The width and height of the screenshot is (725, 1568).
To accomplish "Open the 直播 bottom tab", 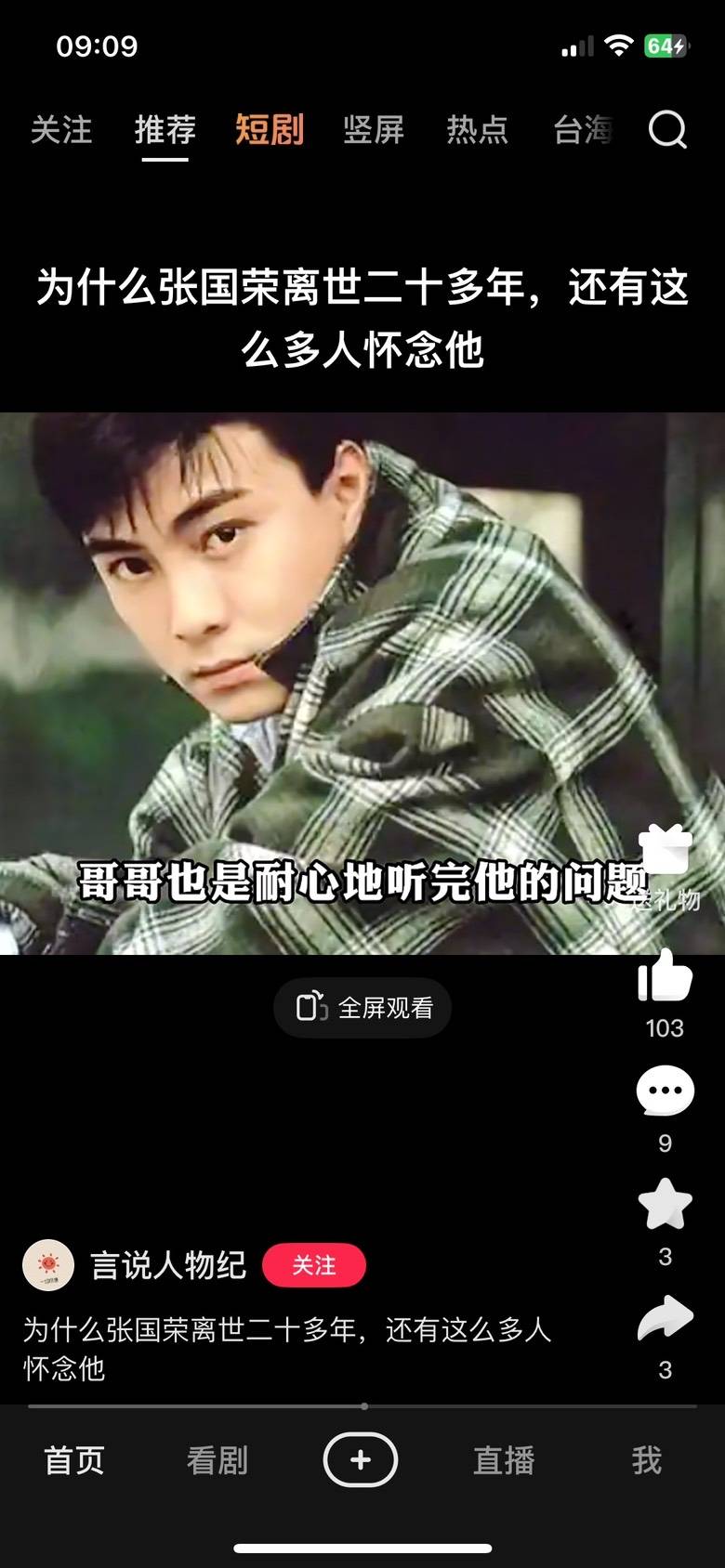I will pyautogui.click(x=504, y=1460).
